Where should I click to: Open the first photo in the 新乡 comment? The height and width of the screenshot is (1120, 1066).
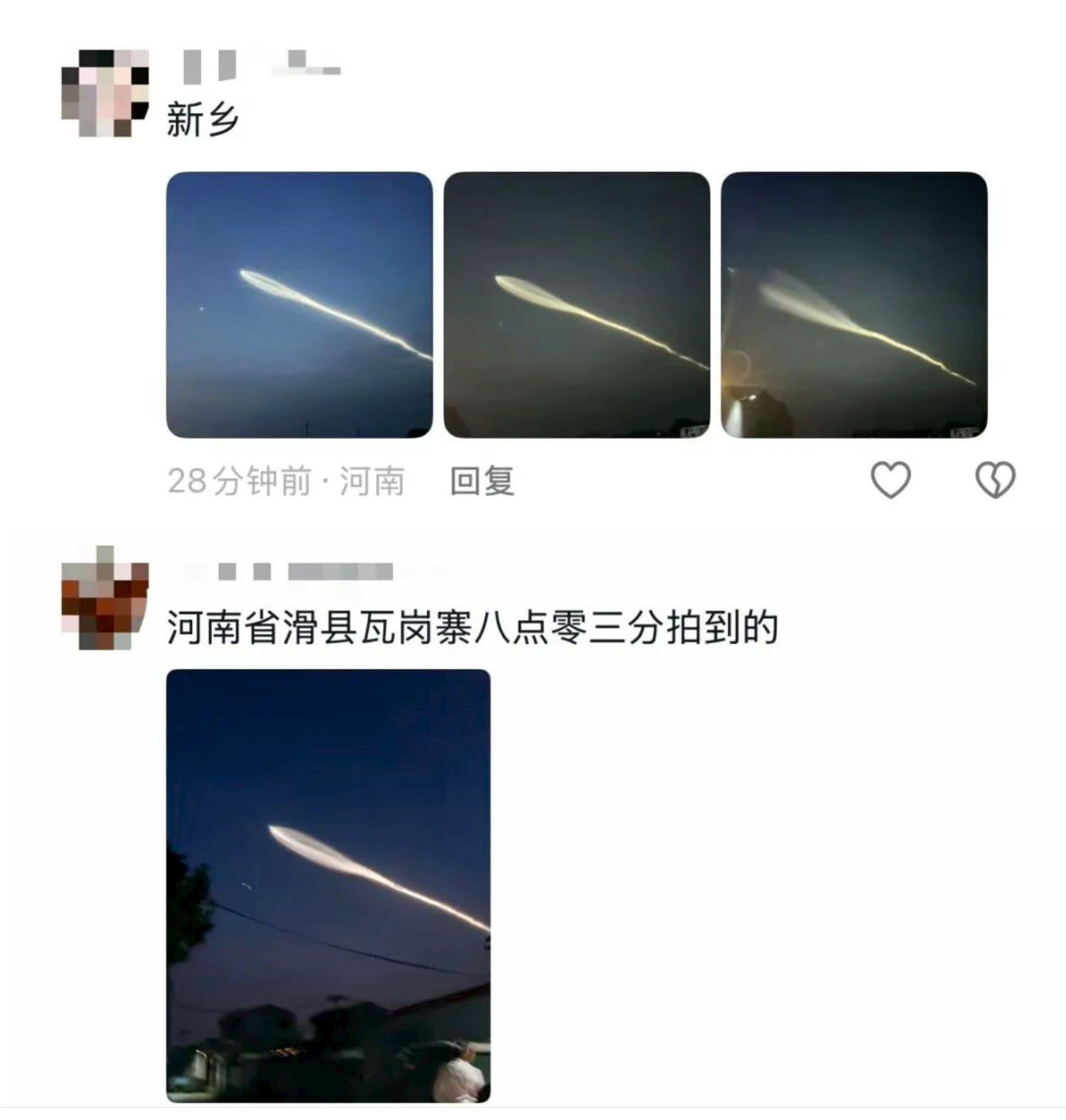point(299,305)
